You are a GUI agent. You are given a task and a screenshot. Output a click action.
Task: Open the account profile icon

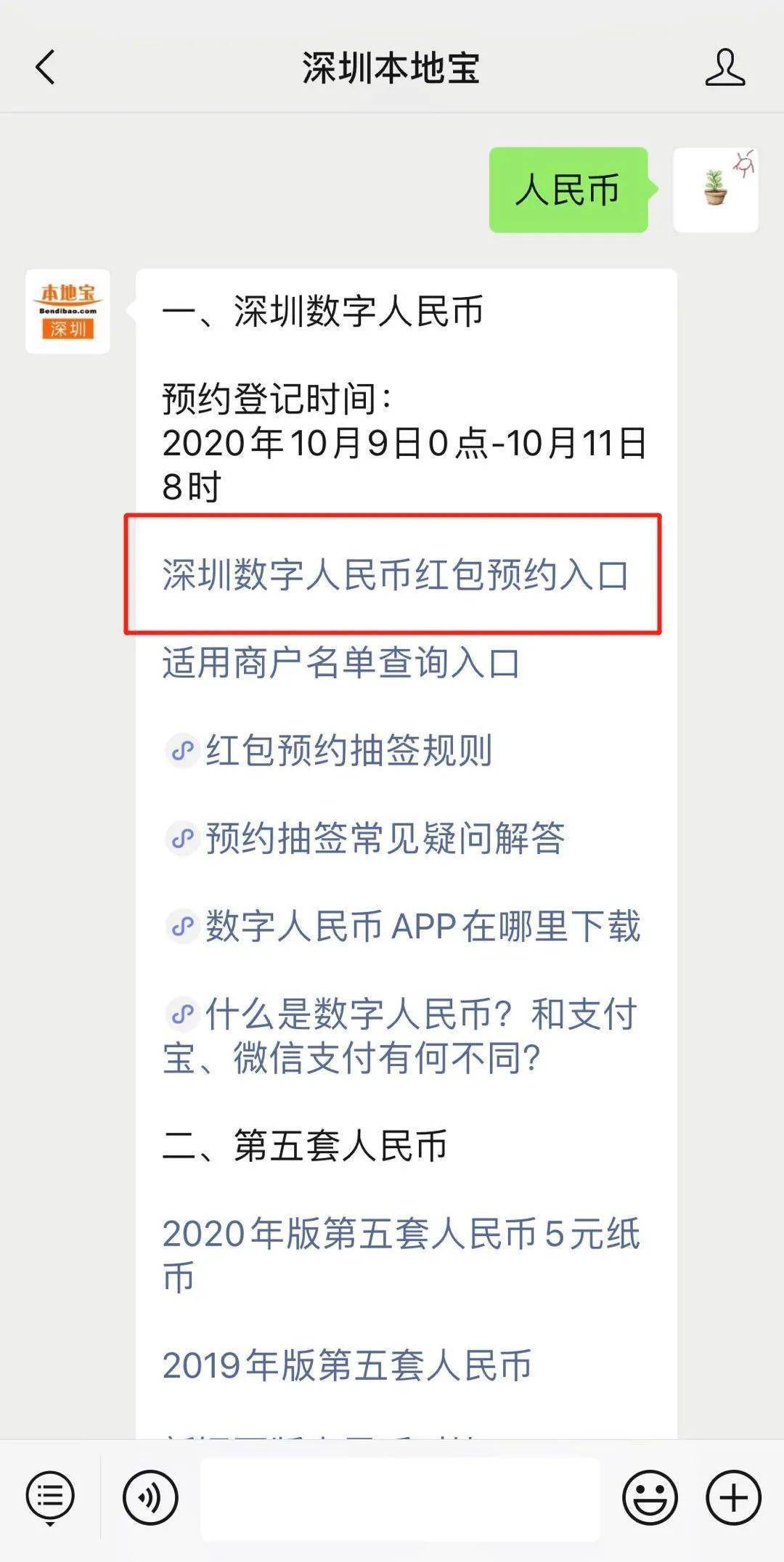[724, 68]
